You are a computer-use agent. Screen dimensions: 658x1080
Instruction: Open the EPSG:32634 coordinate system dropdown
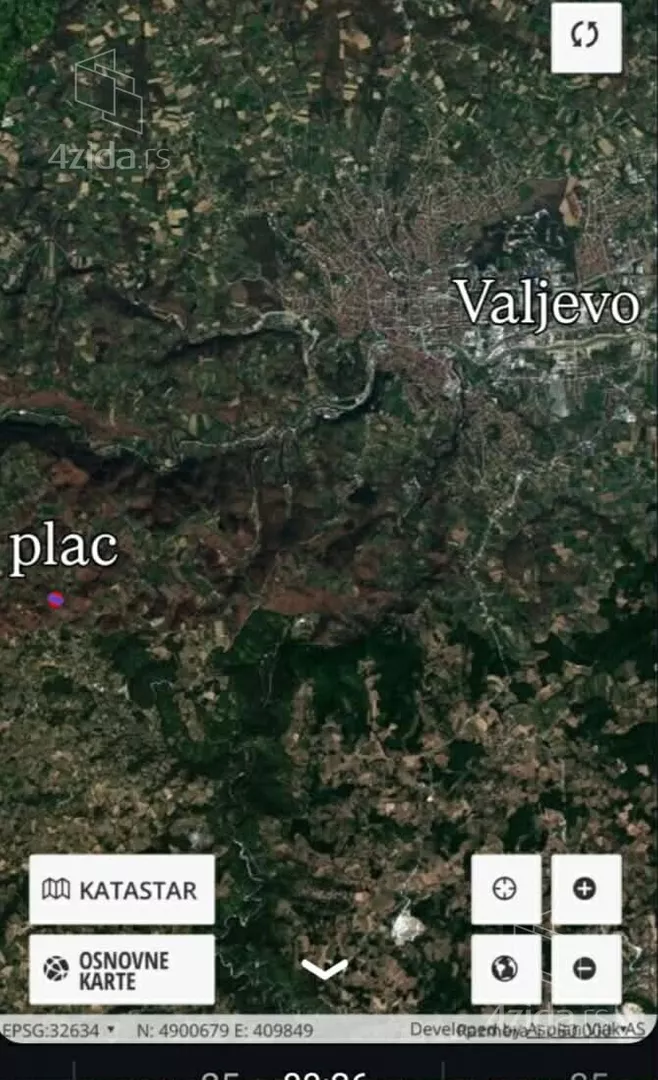[58, 1029]
